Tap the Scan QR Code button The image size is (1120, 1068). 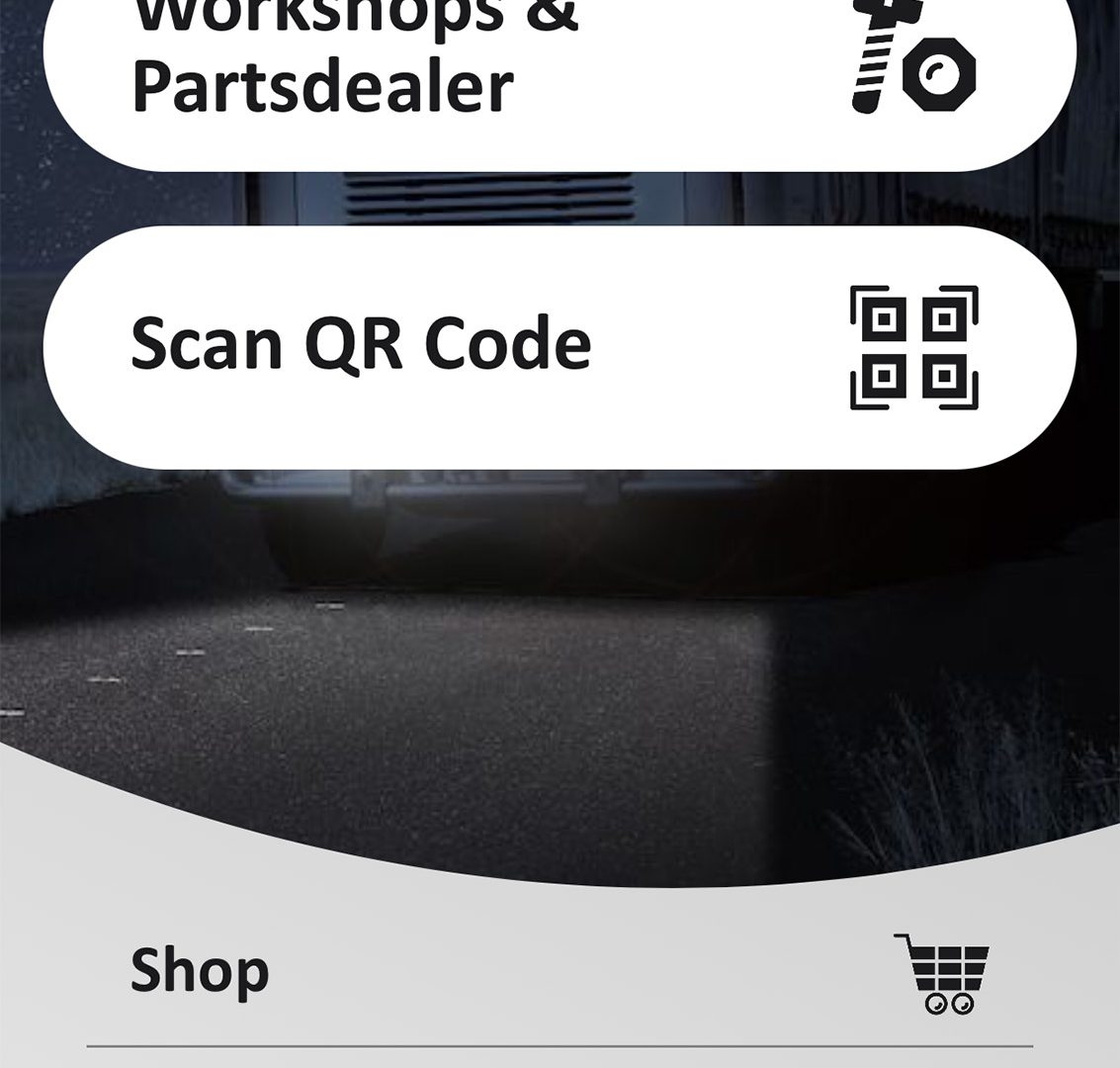pyautogui.click(x=560, y=346)
